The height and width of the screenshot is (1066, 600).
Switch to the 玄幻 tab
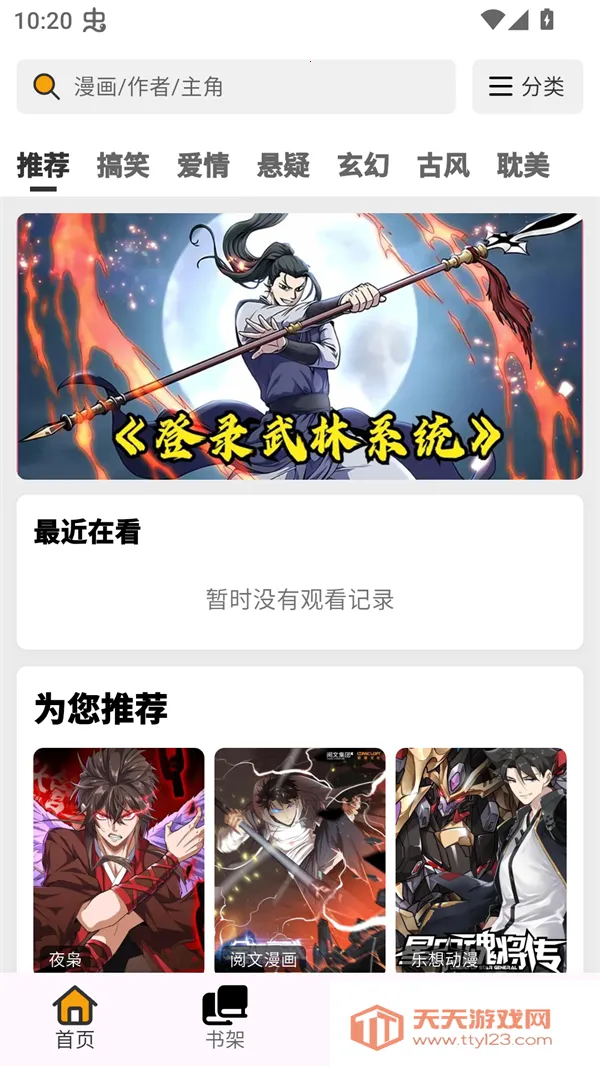pyautogui.click(x=363, y=165)
